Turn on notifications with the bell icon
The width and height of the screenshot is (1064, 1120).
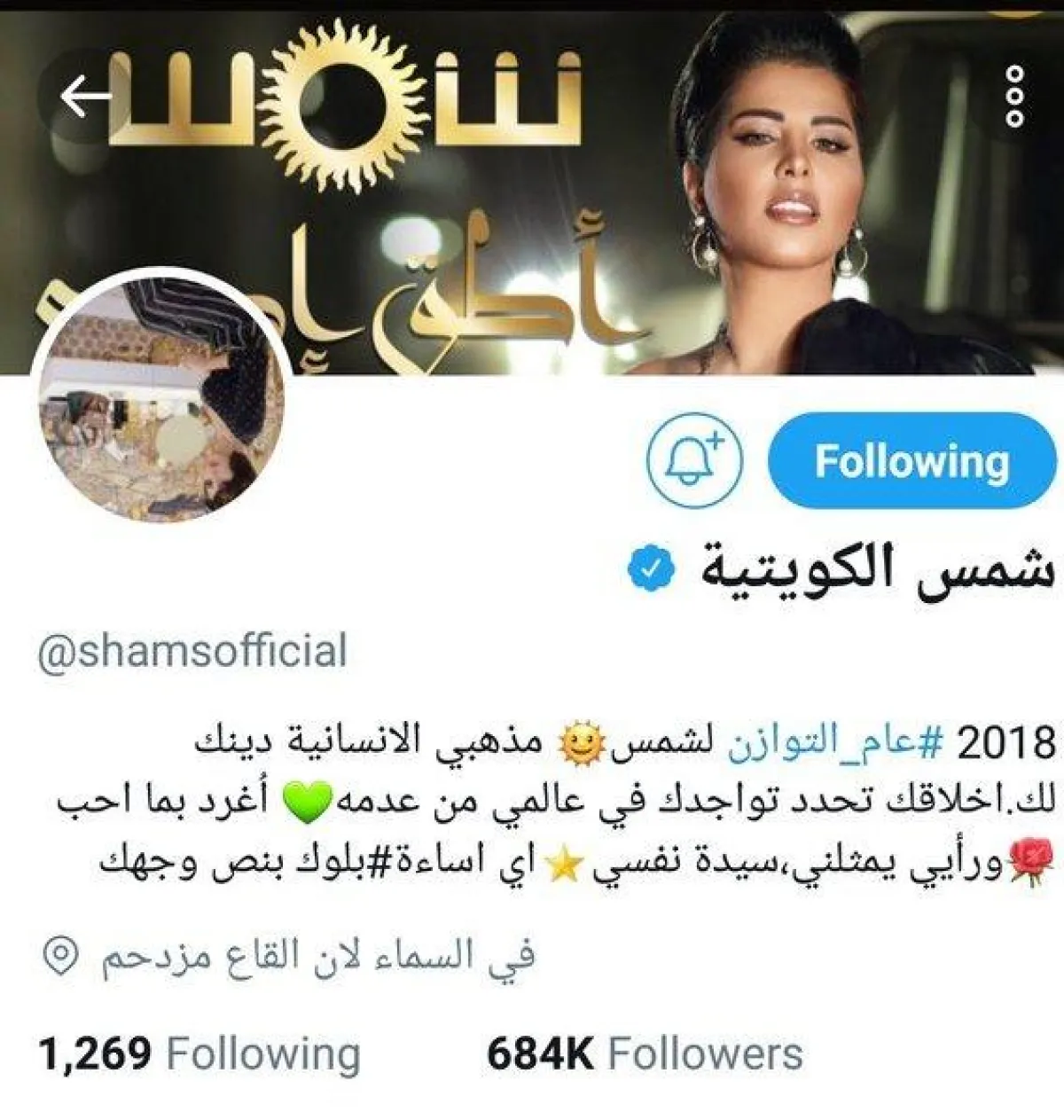pyautogui.click(x=694, y=461)
